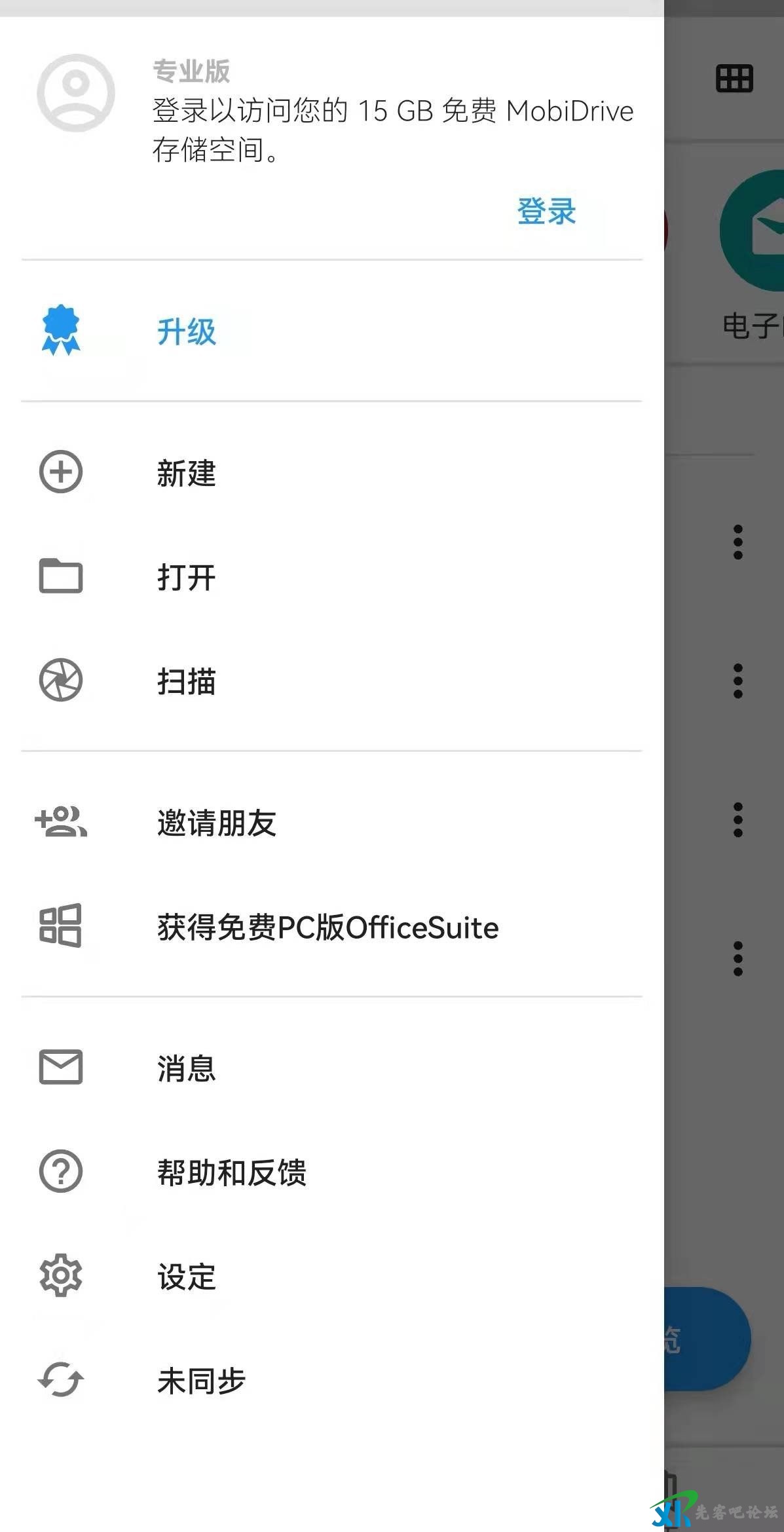The image size is (784, 1532).
Task: Open 消息 messages
Action: [187, 1068]
